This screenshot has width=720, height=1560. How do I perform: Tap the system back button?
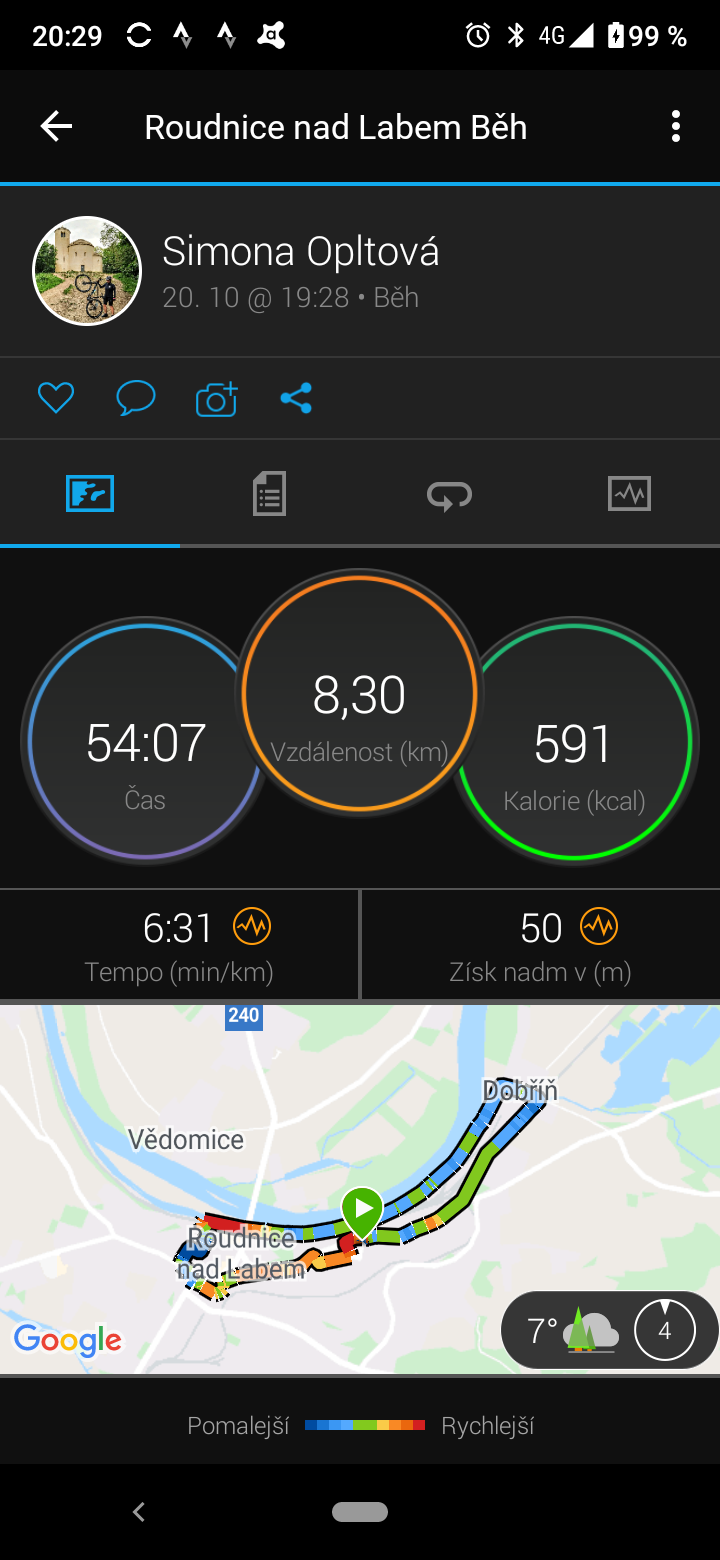click(139, 1512)
